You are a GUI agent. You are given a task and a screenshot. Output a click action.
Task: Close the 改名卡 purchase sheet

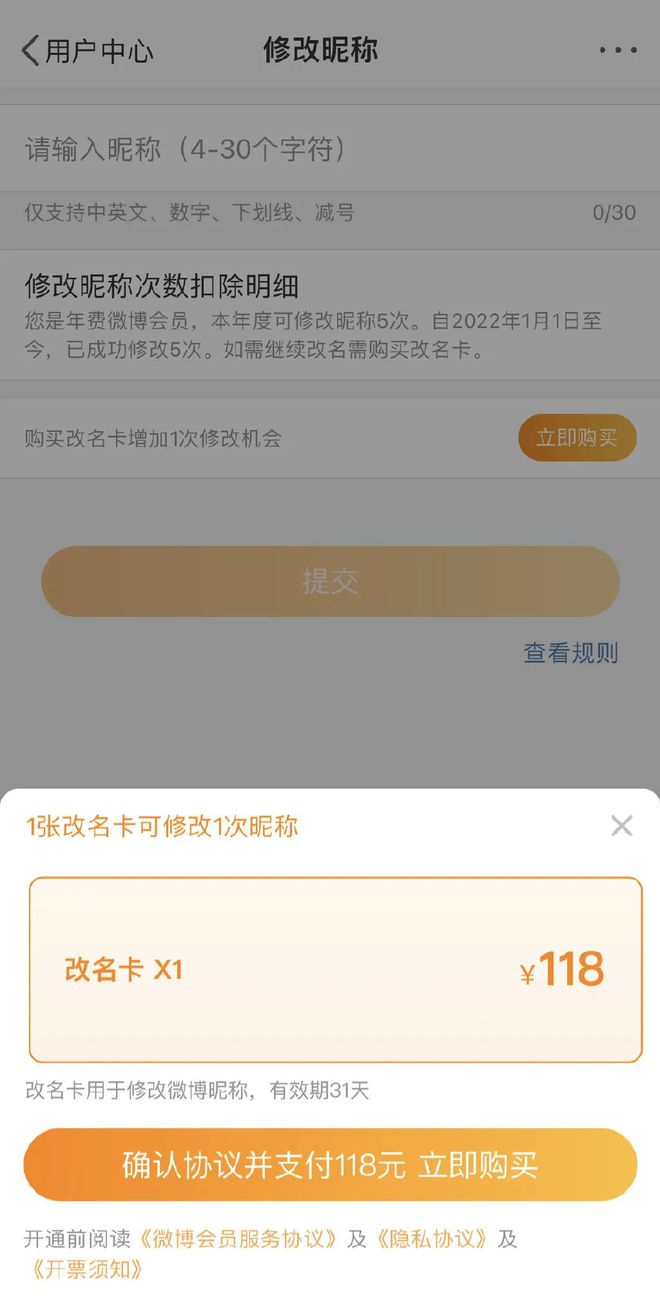(622, 825)
